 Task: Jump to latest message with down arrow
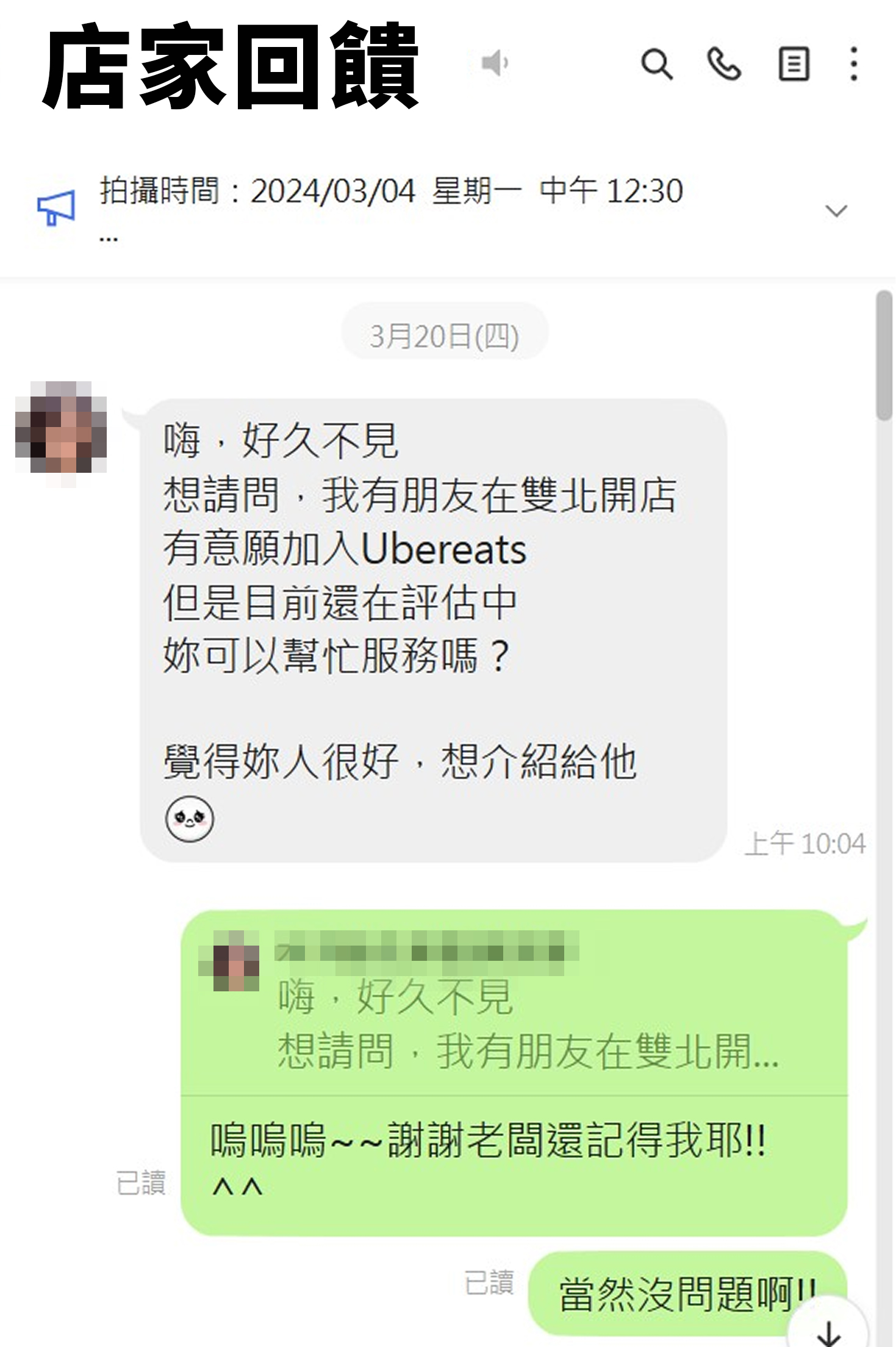click(x=828, y=1332)
